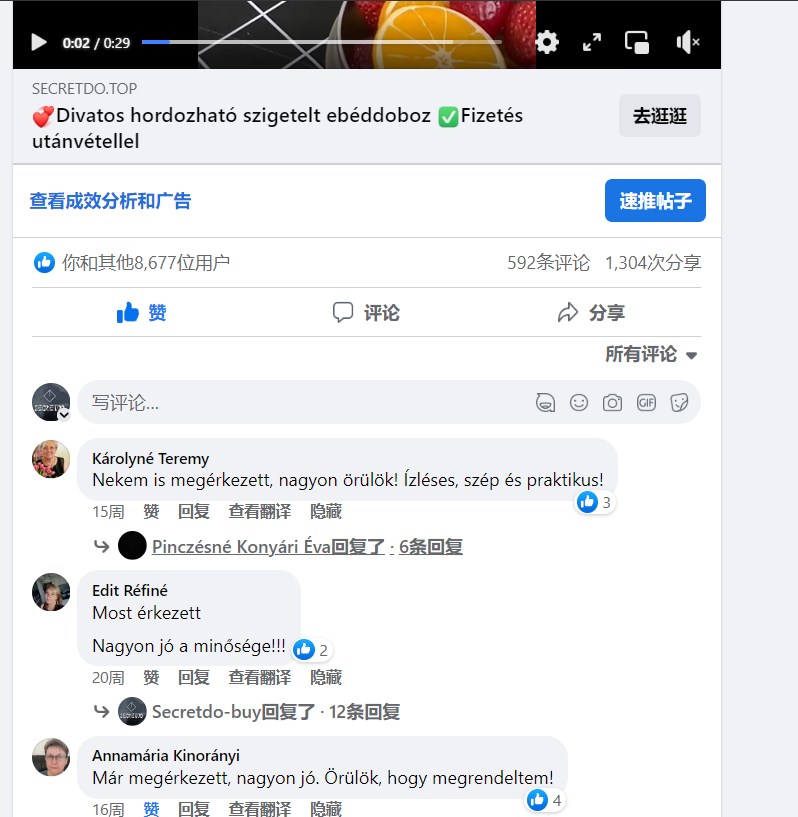View translation of Edit Réfiné's comment

coord(260,678)
